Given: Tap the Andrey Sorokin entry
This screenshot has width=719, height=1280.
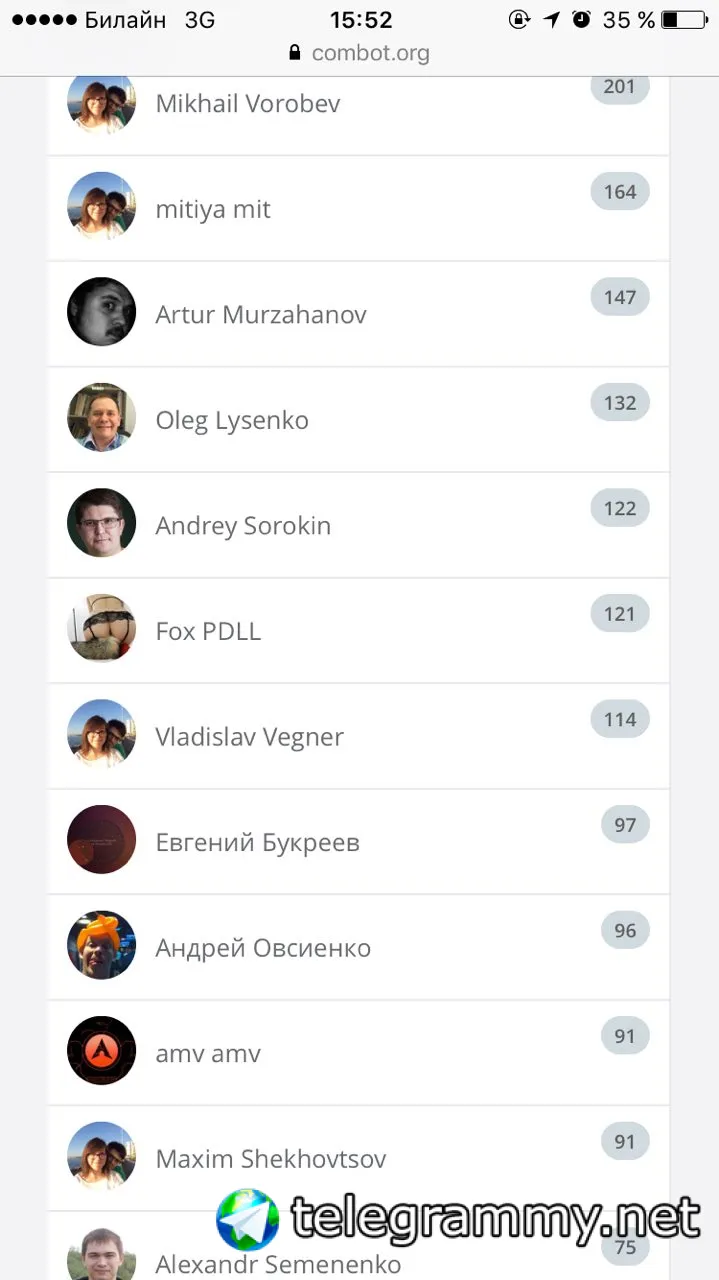Looking at the screenshot, I should pyautogui.click(x=243, y=526).
